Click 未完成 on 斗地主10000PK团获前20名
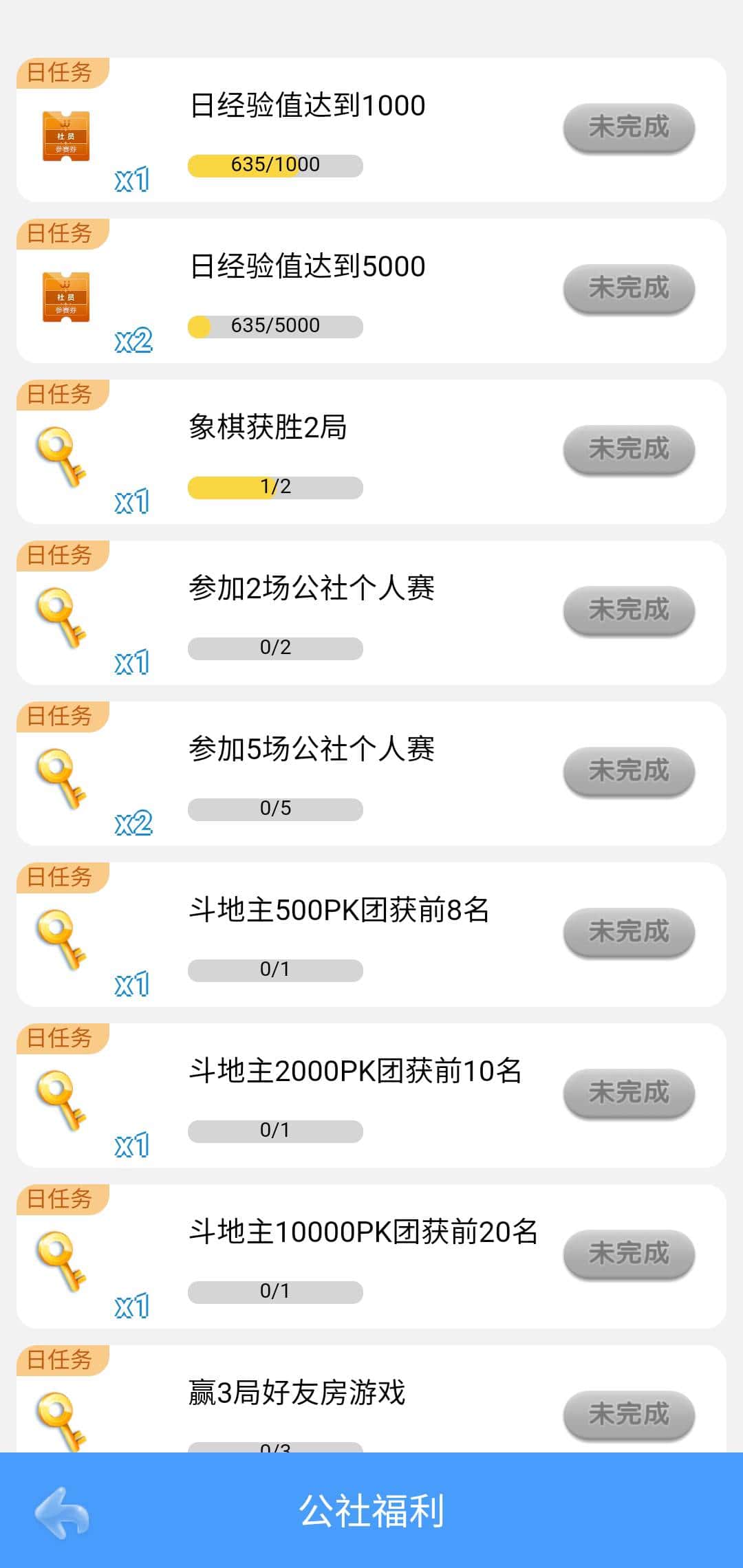743x1568 pixels. point(627,1253)
